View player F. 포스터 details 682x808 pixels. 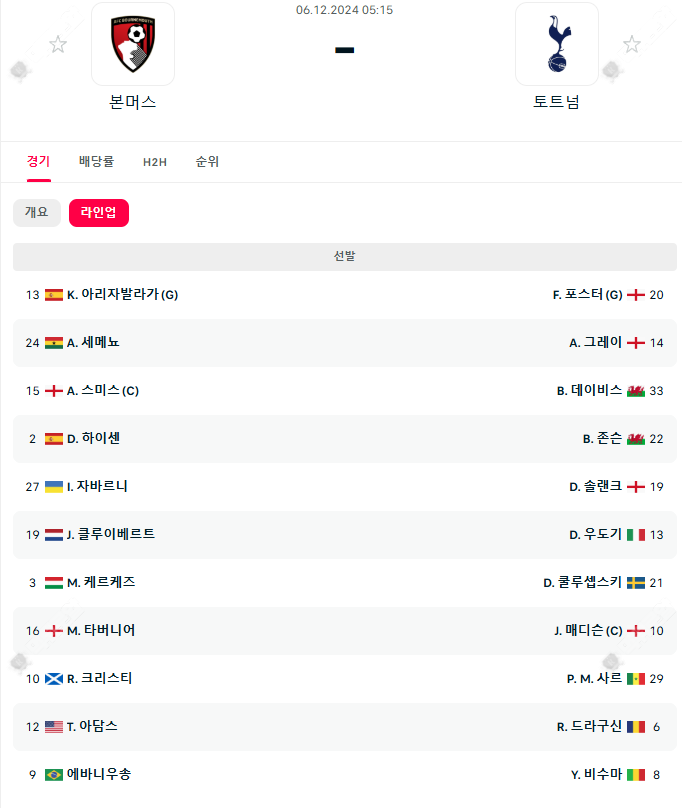point(587,295)
